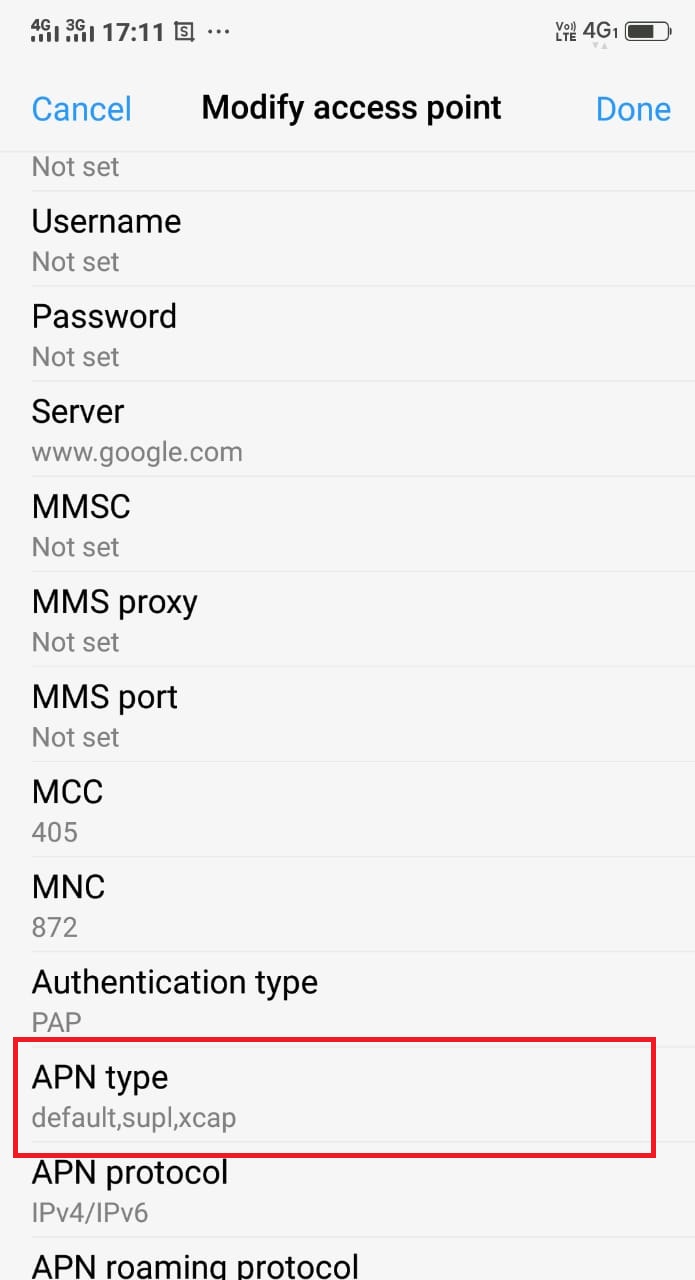Edit the Username field

pos(347,240)
